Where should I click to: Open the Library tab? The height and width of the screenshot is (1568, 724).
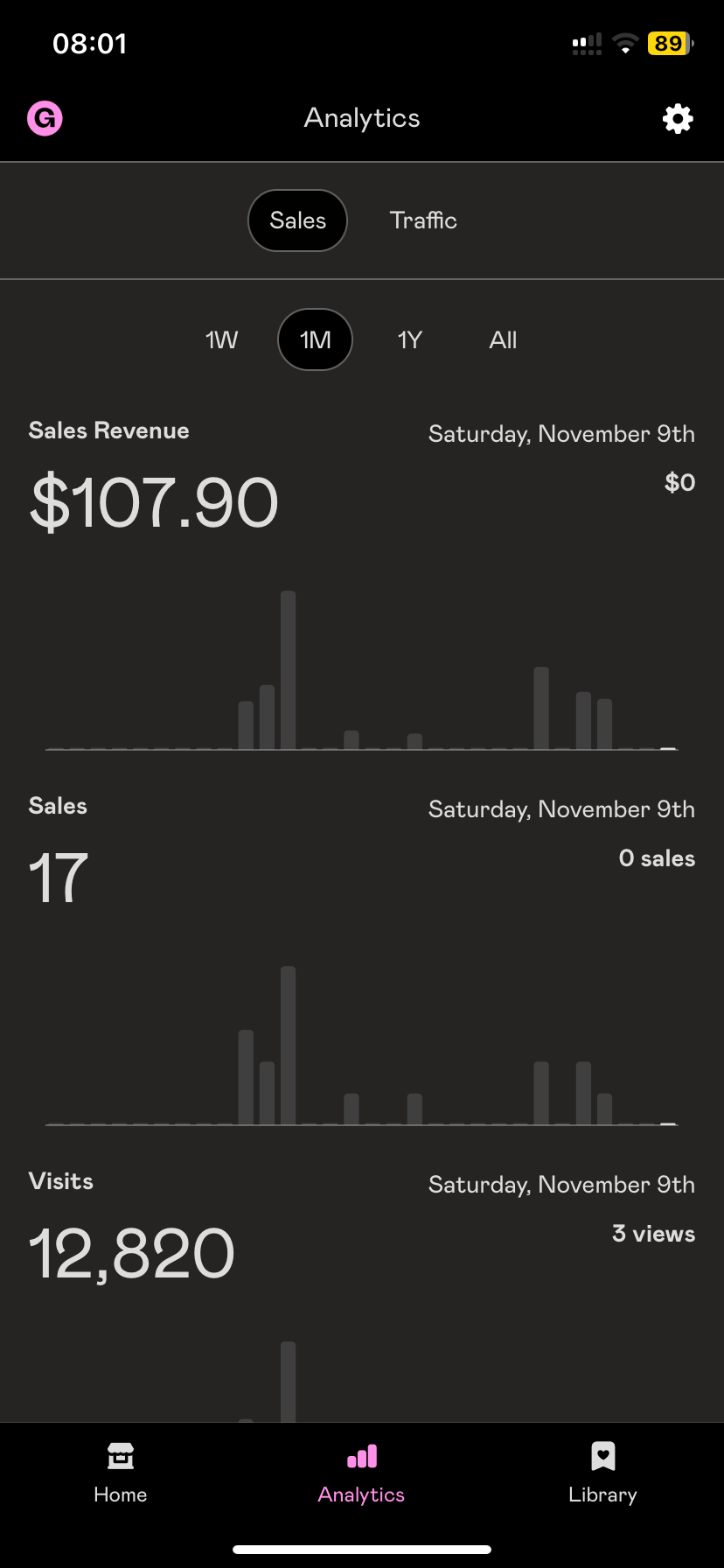(602, 1473)
